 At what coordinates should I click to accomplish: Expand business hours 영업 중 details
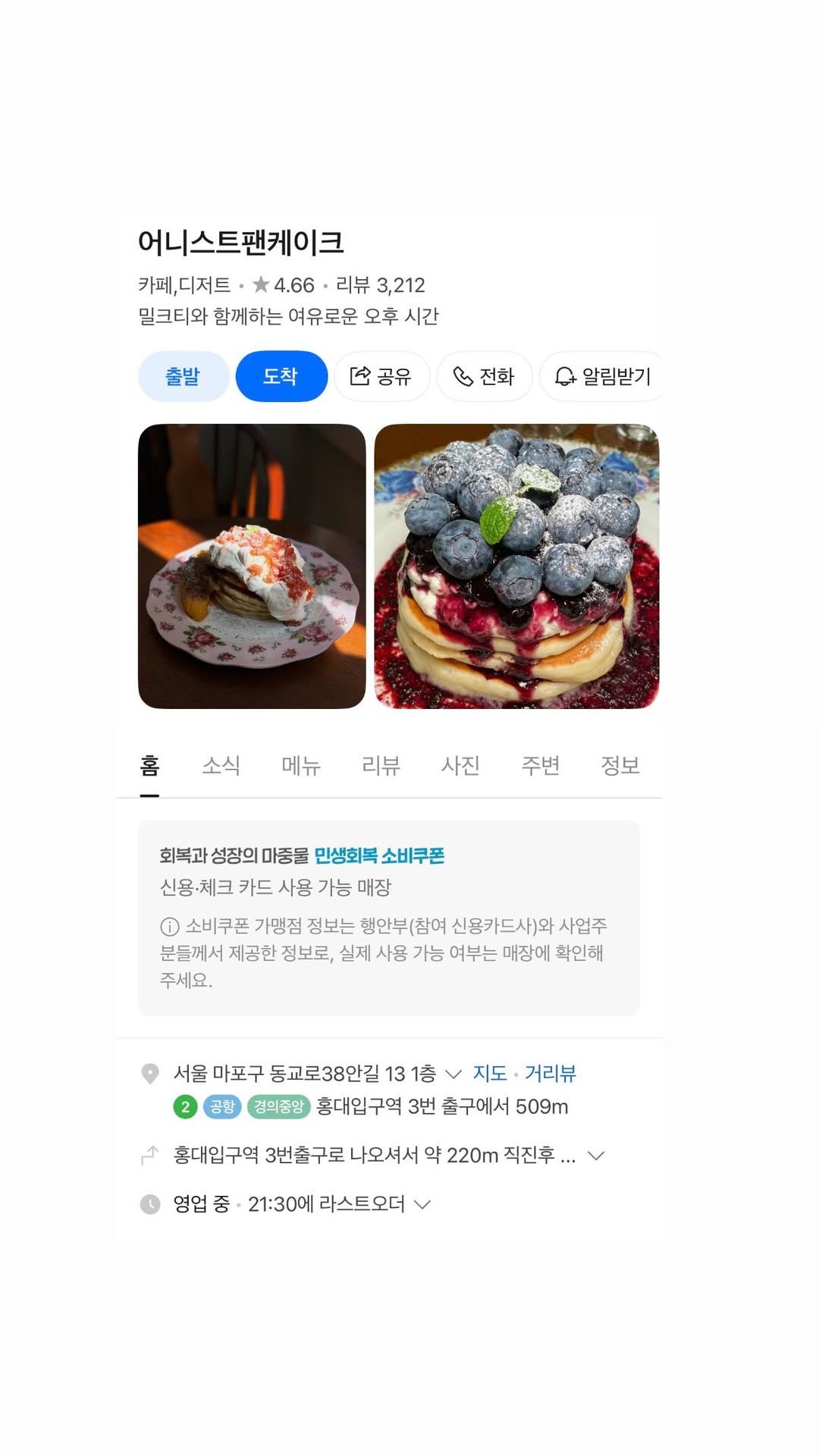(422, 1204)
